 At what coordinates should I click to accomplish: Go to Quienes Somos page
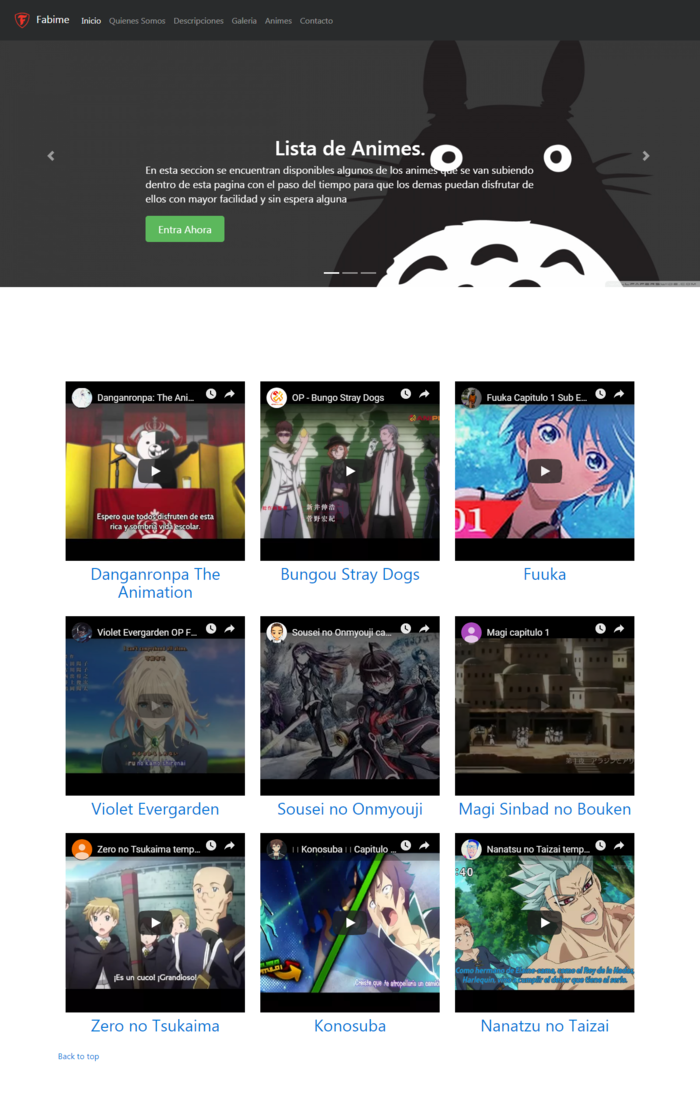tap(137, 20)
